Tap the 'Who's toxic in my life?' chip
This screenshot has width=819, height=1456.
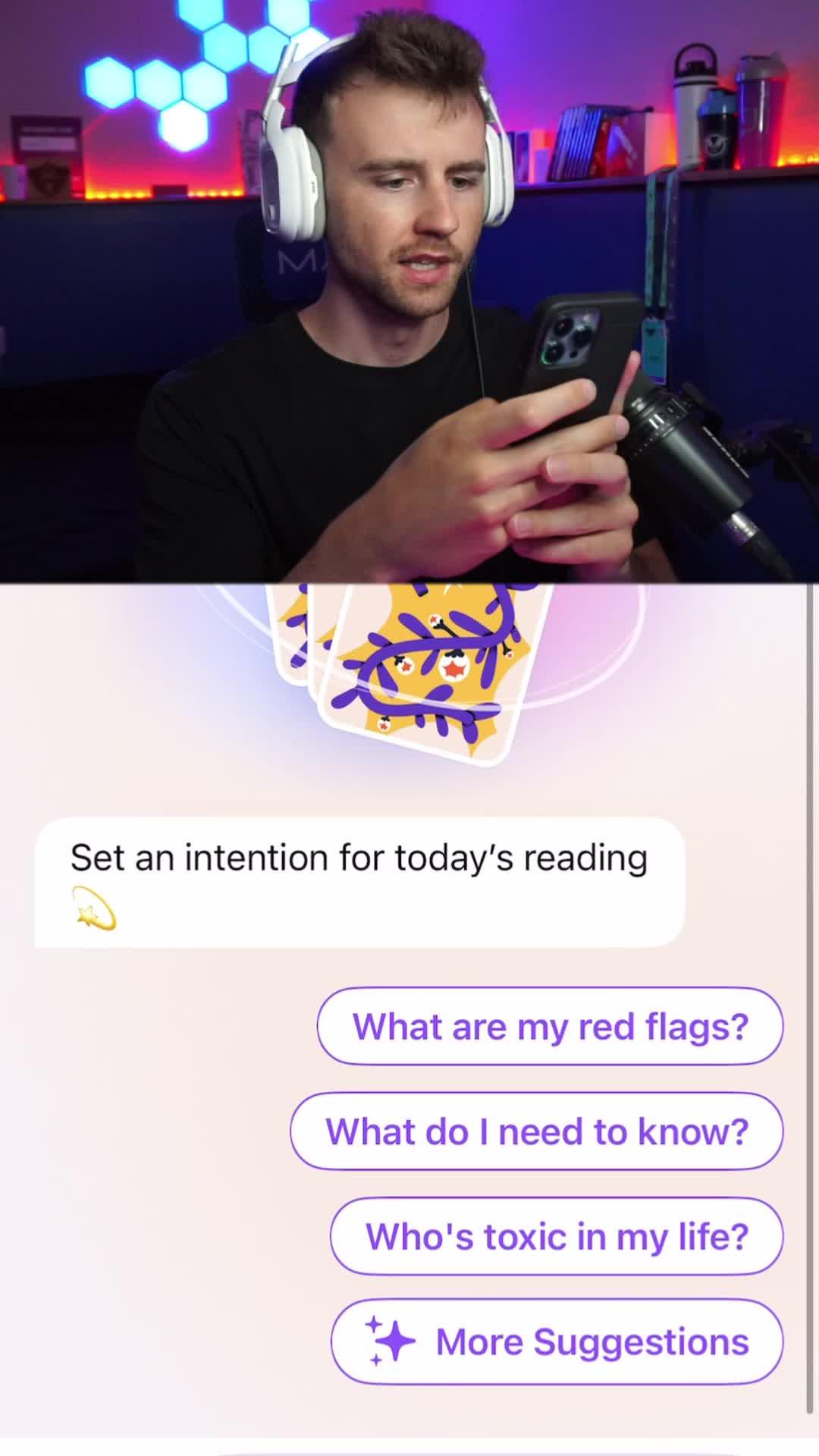[x=556, y=1236]
